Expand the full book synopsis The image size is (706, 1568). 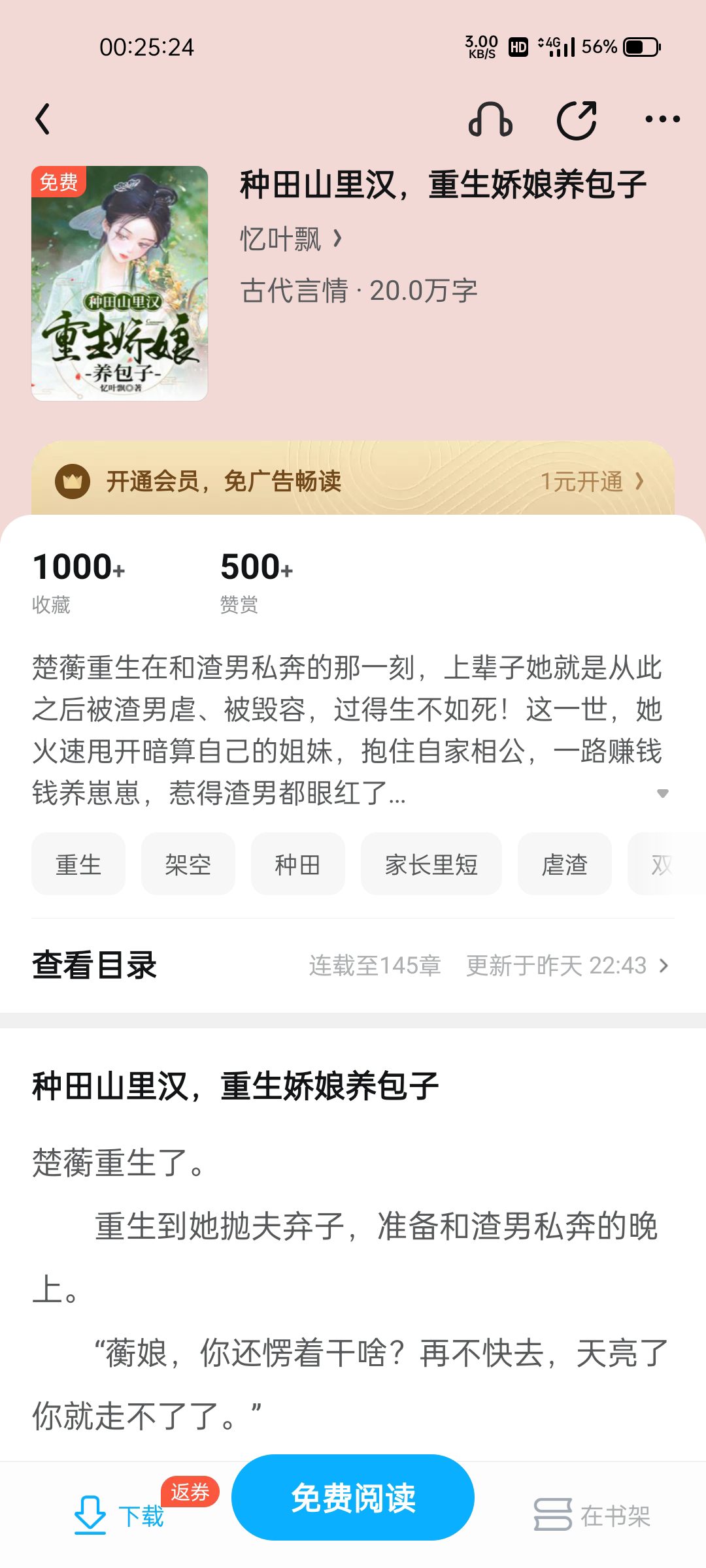662,793
